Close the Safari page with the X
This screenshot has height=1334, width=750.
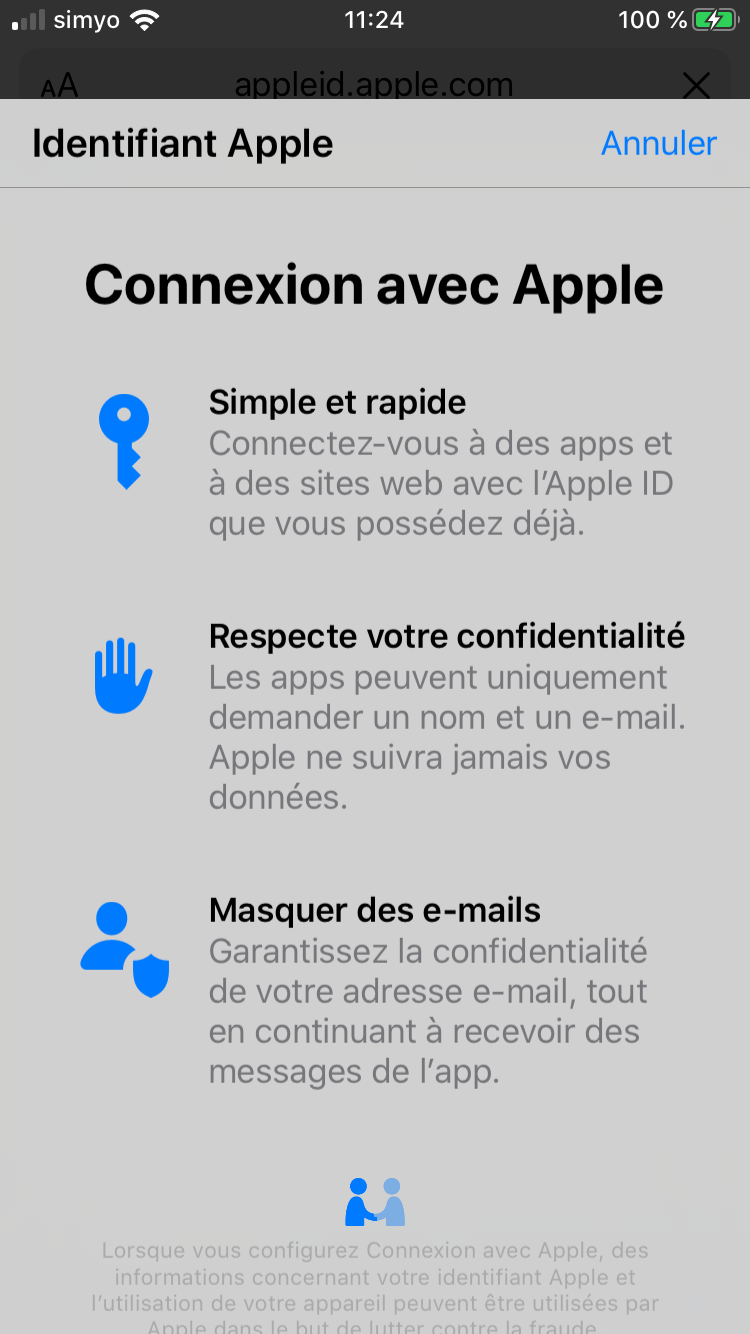coord(695,85)
